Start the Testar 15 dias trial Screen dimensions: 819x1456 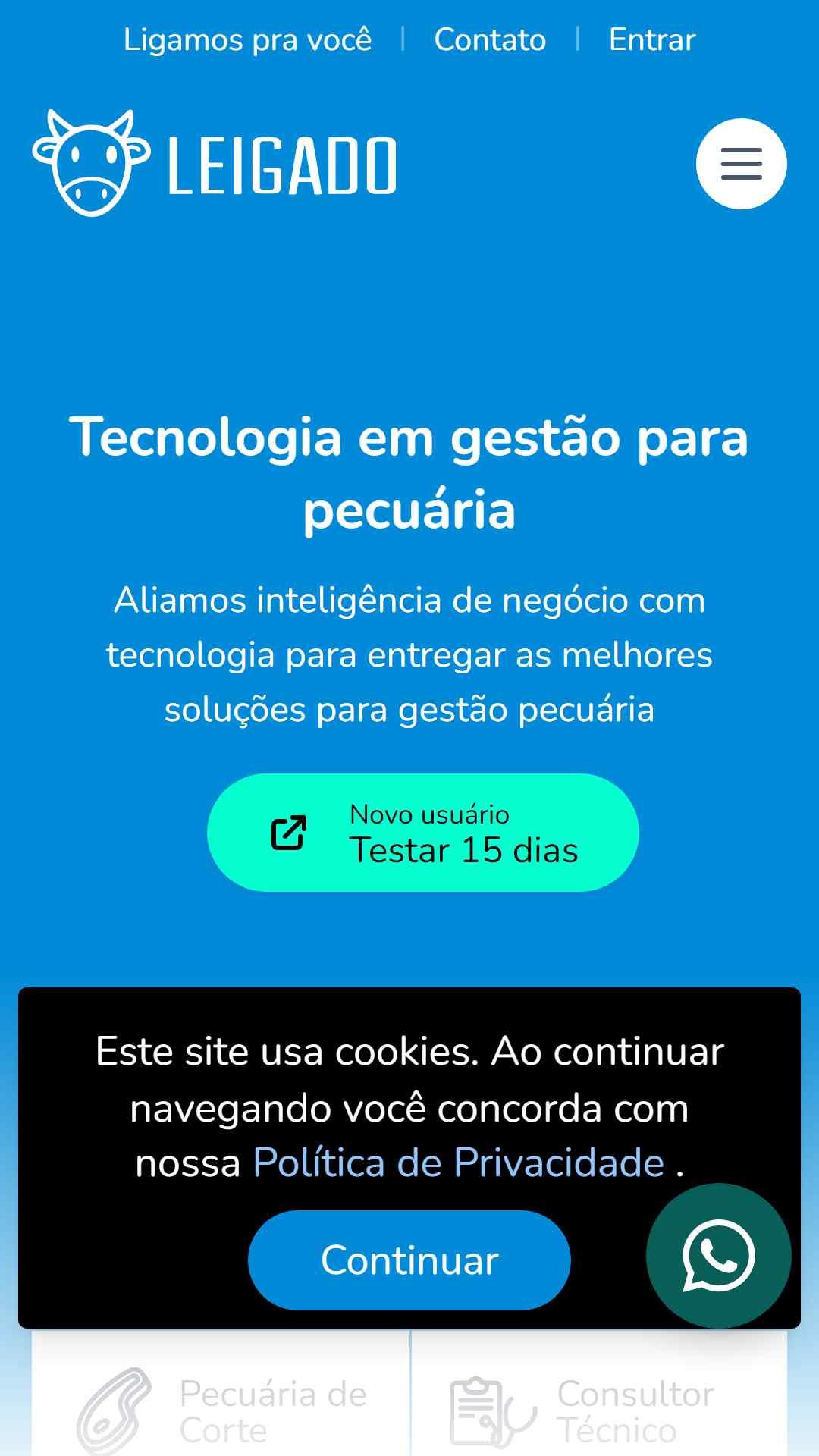pos(423,833)
